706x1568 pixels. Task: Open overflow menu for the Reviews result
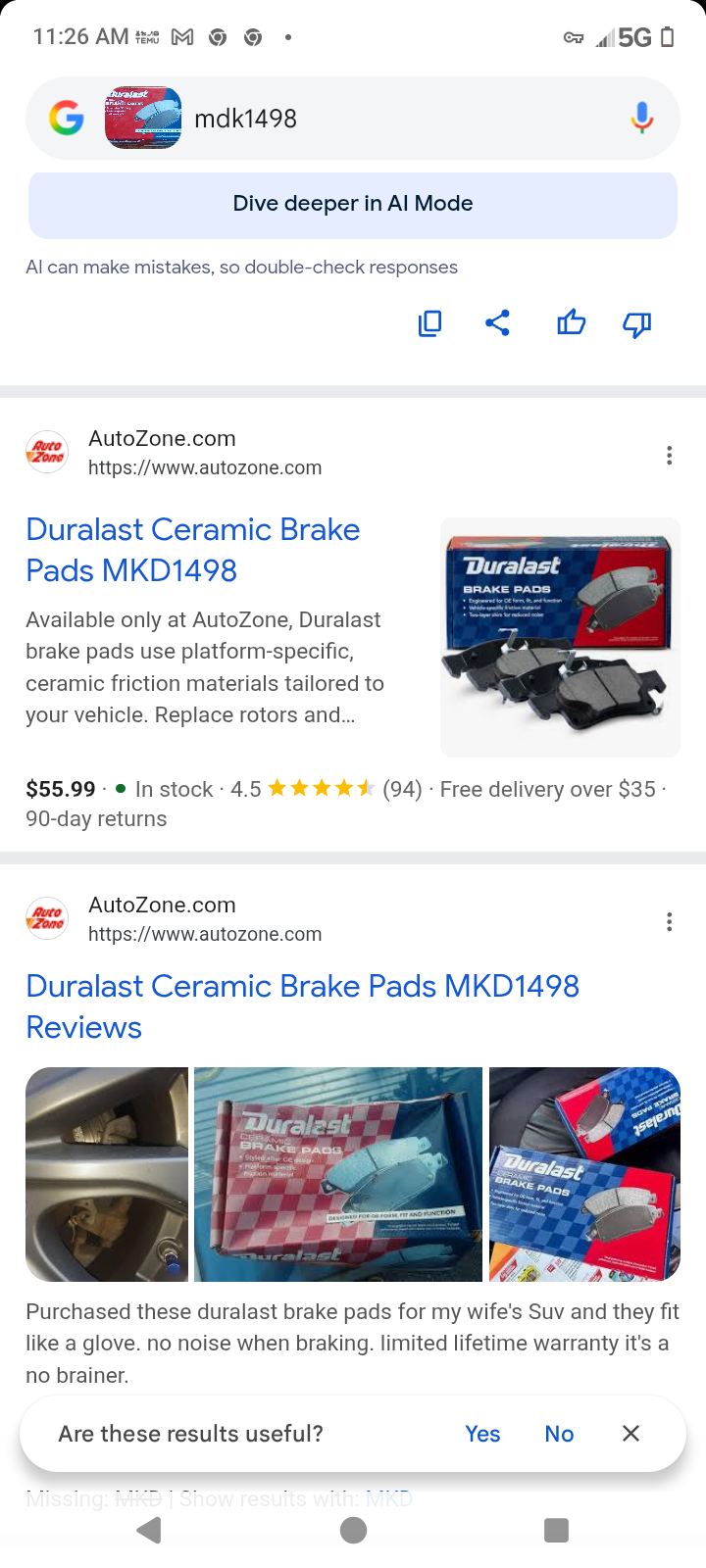669,921
